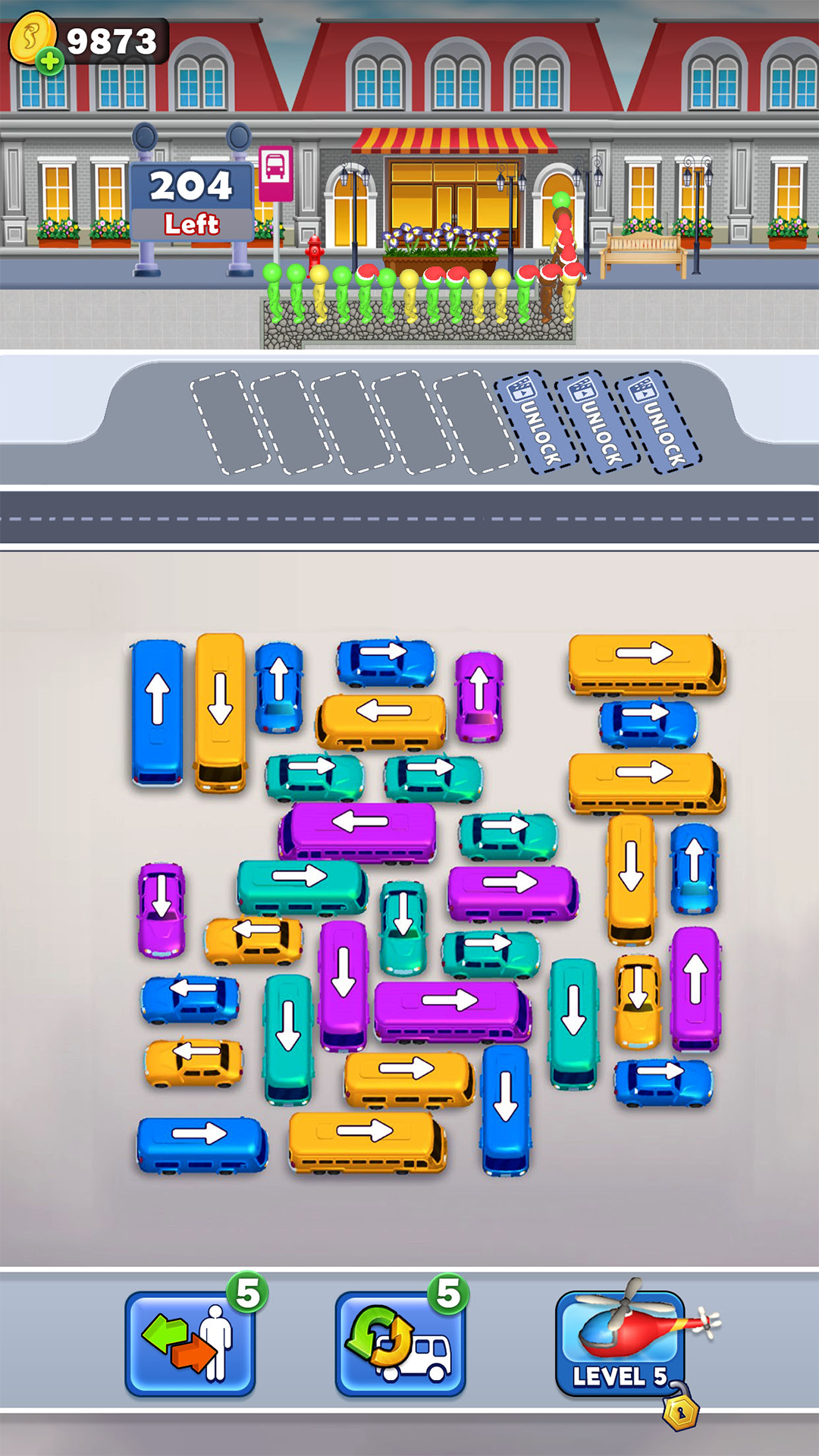The width and height of the screenshot is (819, 1456).
Task: Tap the blue bus pointing down at bottom
Action: click(506, 1109)
